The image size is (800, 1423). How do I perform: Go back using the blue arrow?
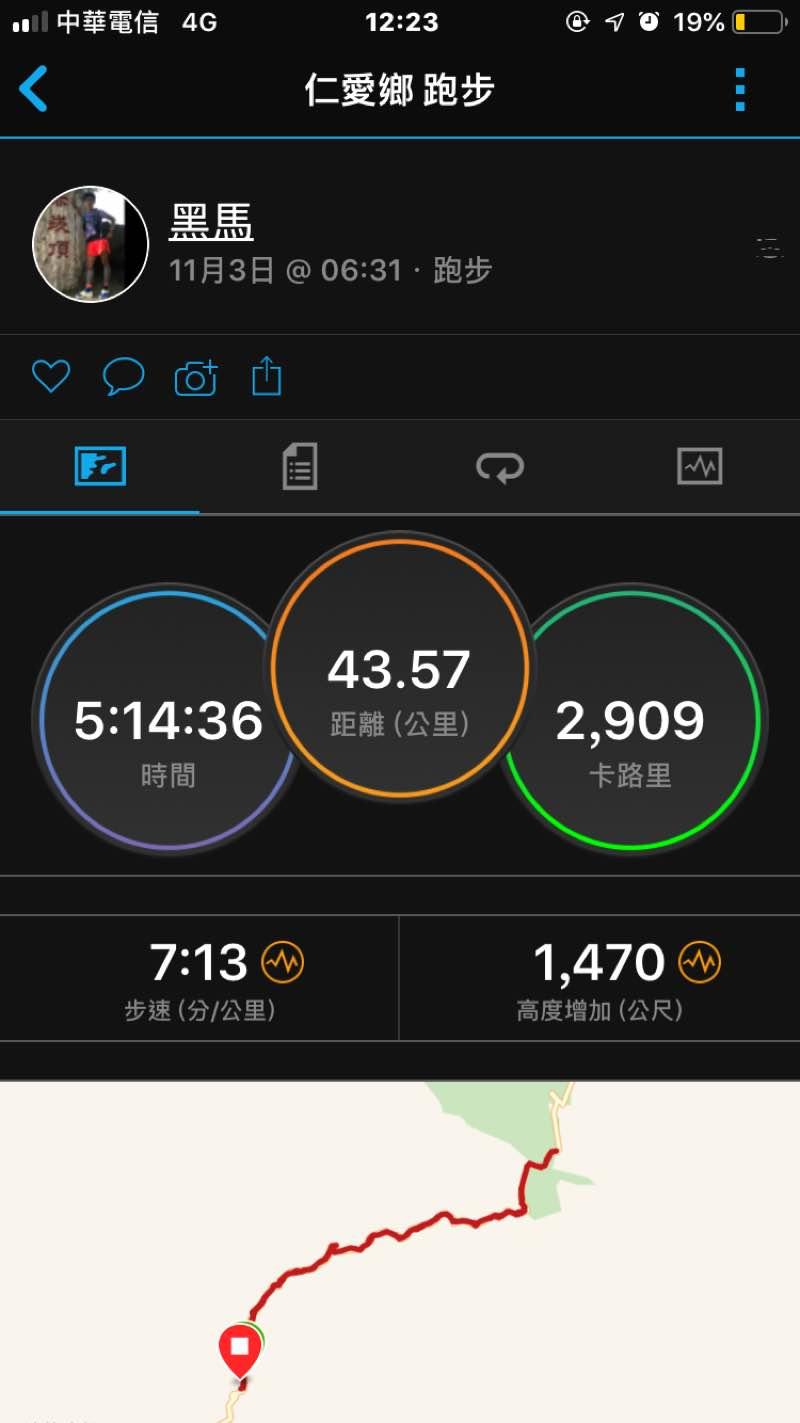[x=33, y=89]
